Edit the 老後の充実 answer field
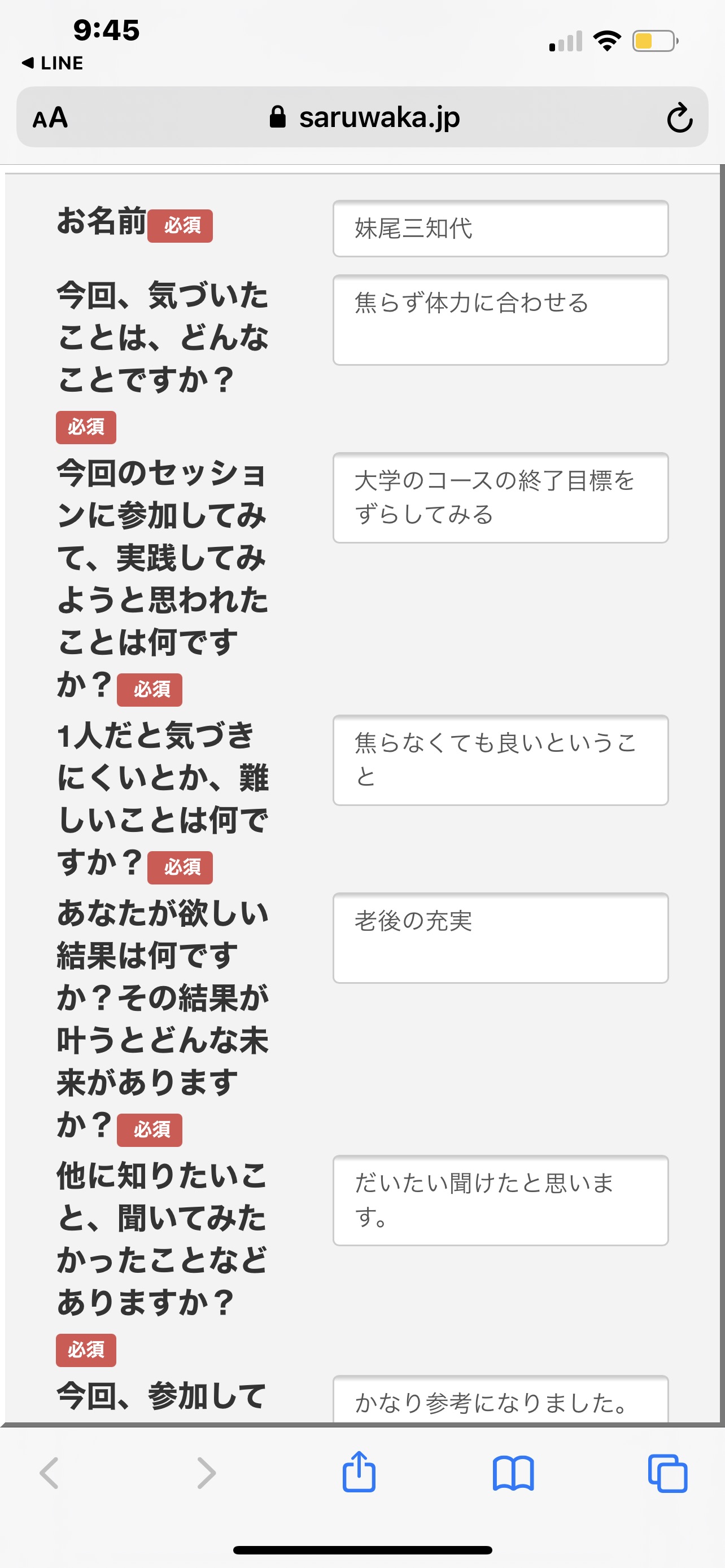 (500, 938)
